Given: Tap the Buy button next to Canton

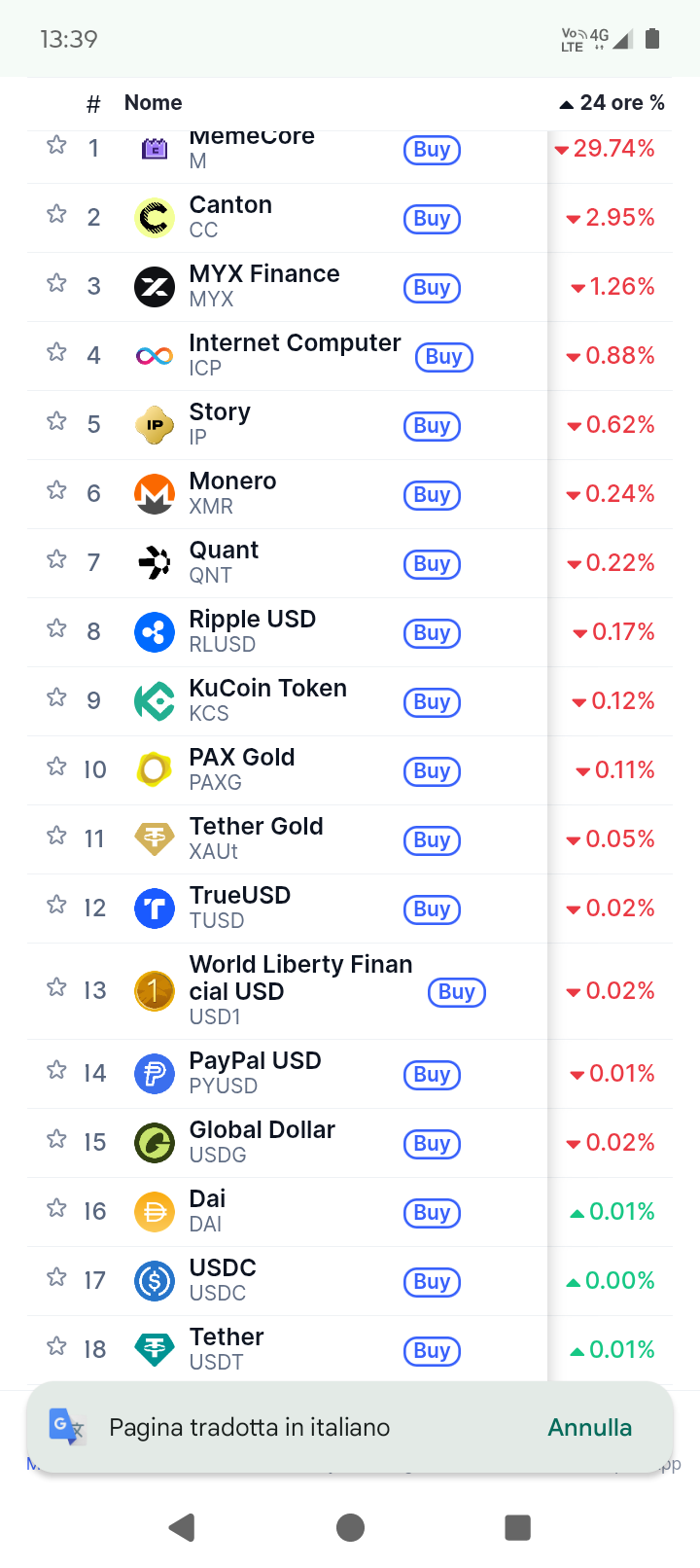Looking at the screenshot, I should click(x=432, y=219).
